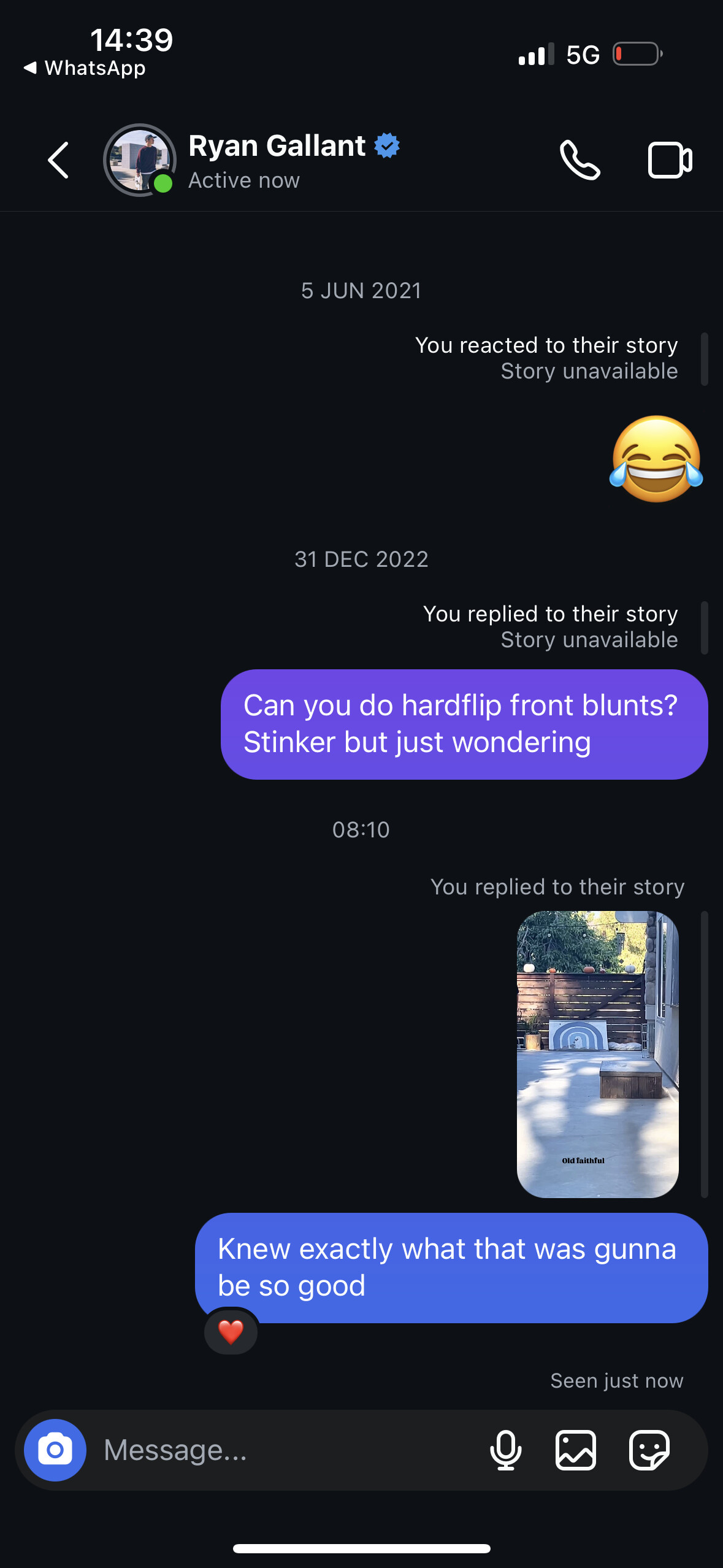The image size is (723, 1568).
Task: Open the Old faithful story preview
Action: coord(597,1054)
